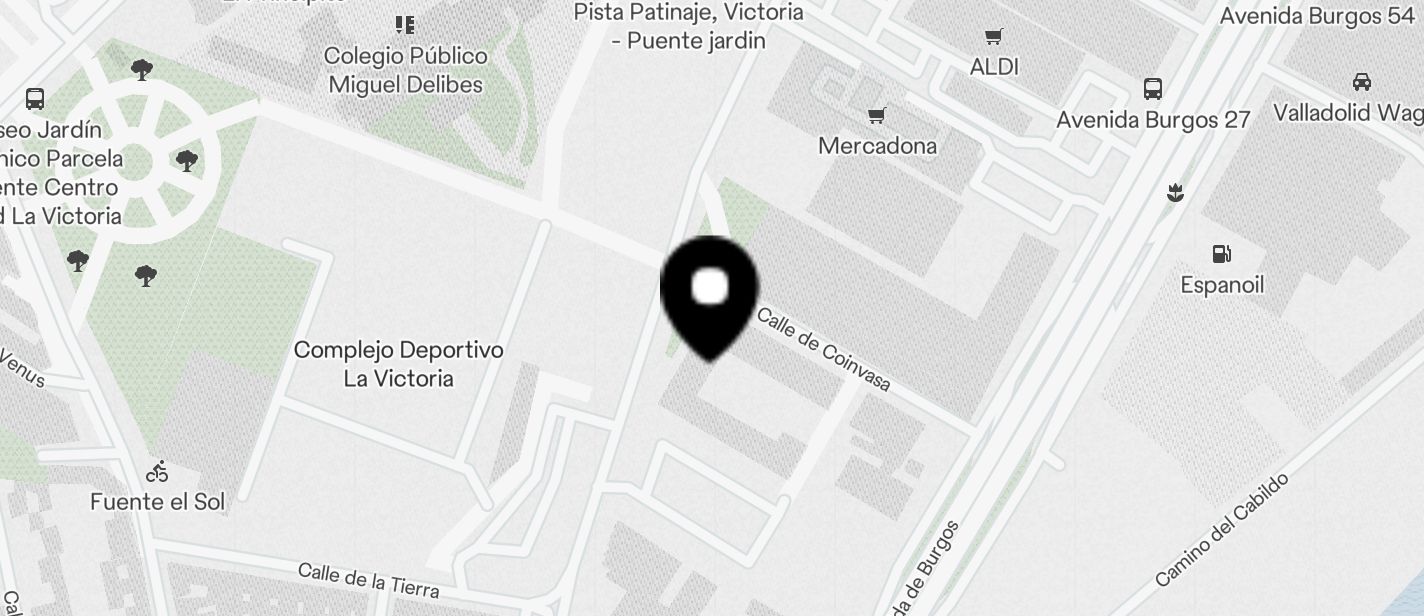Select the Mercadona supermarket marker

(877, 116)
